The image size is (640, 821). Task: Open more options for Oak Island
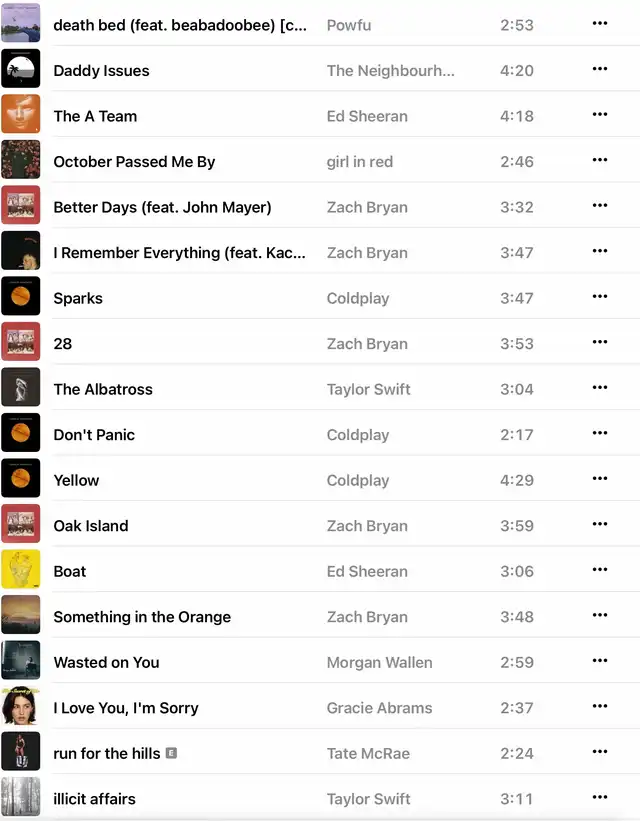[x=600, y=524]
